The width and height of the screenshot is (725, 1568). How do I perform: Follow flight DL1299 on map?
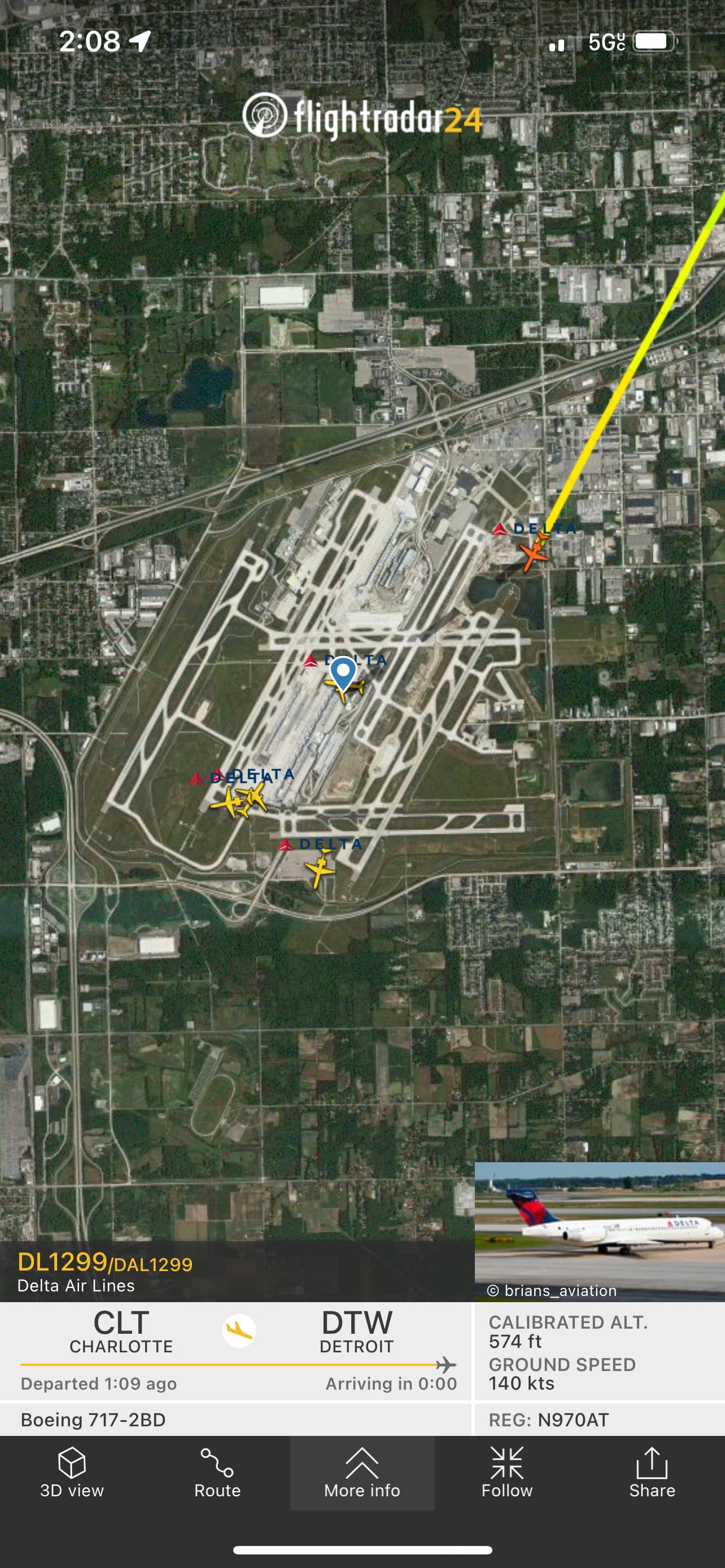(507, 1472)
